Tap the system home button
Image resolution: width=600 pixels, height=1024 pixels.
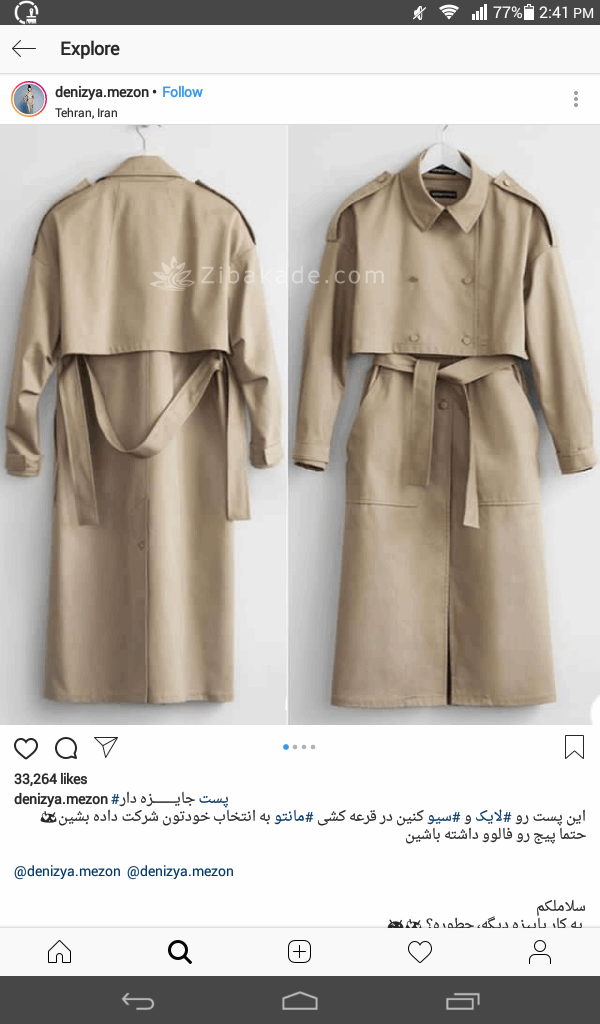(x=300, y=1001)
